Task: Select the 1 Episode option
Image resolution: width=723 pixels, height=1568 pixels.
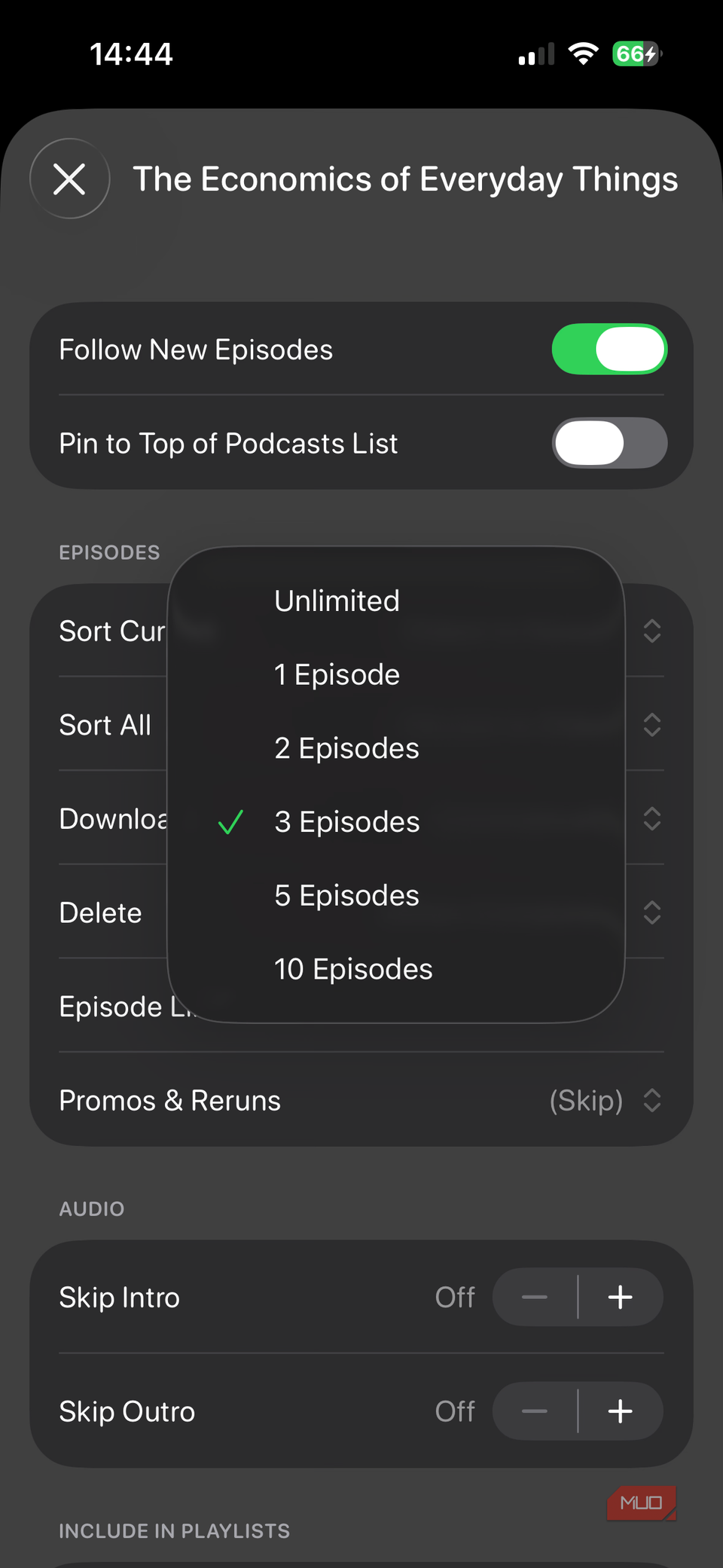Action: pos(337,674)
